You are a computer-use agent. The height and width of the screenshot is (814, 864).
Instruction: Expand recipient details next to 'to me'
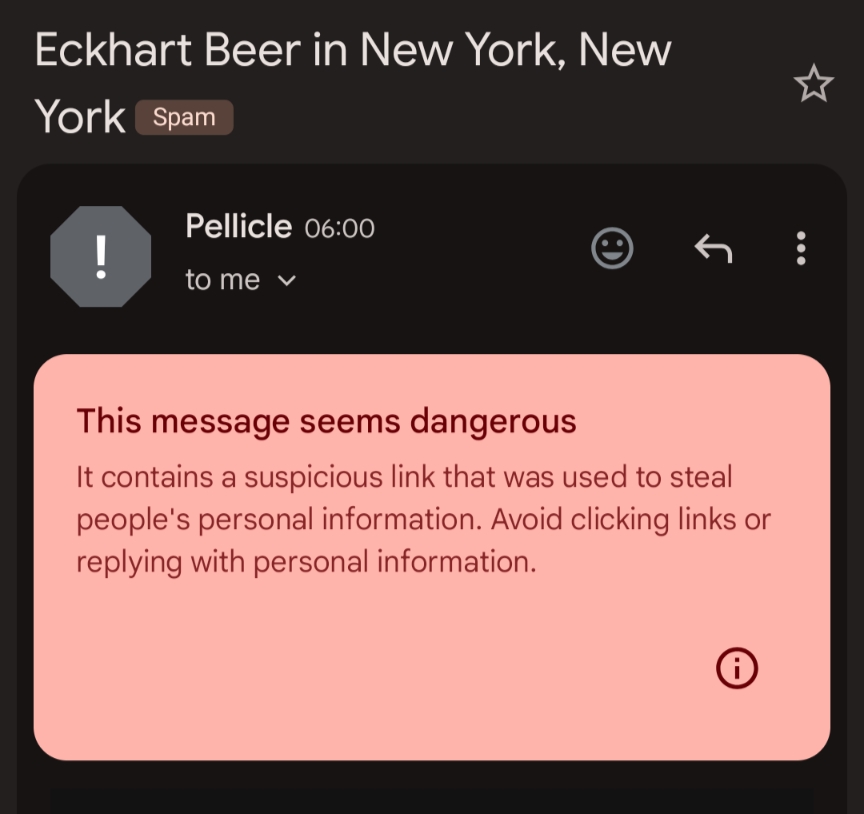[x=286, y=281]
